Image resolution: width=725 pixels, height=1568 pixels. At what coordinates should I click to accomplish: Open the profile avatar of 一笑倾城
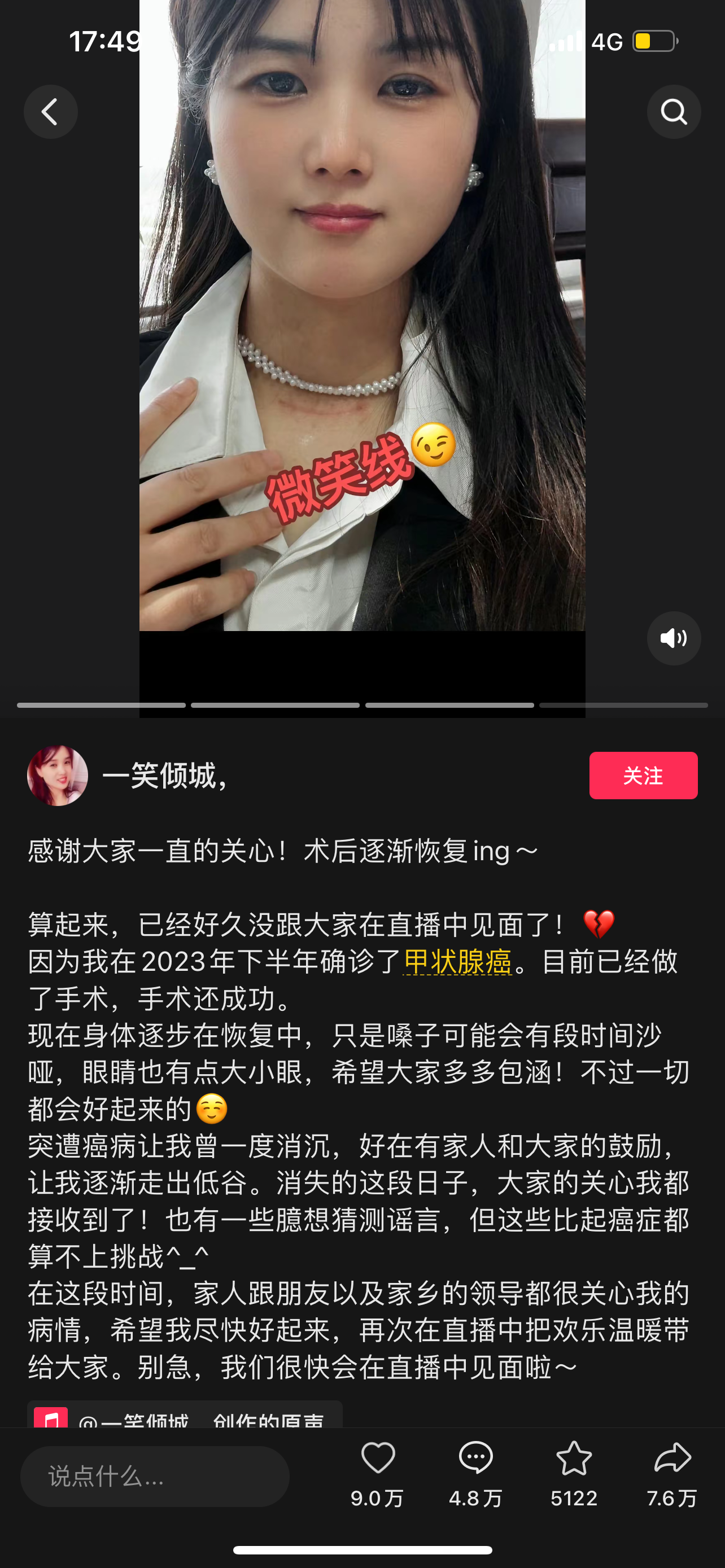tap(58, 776)
